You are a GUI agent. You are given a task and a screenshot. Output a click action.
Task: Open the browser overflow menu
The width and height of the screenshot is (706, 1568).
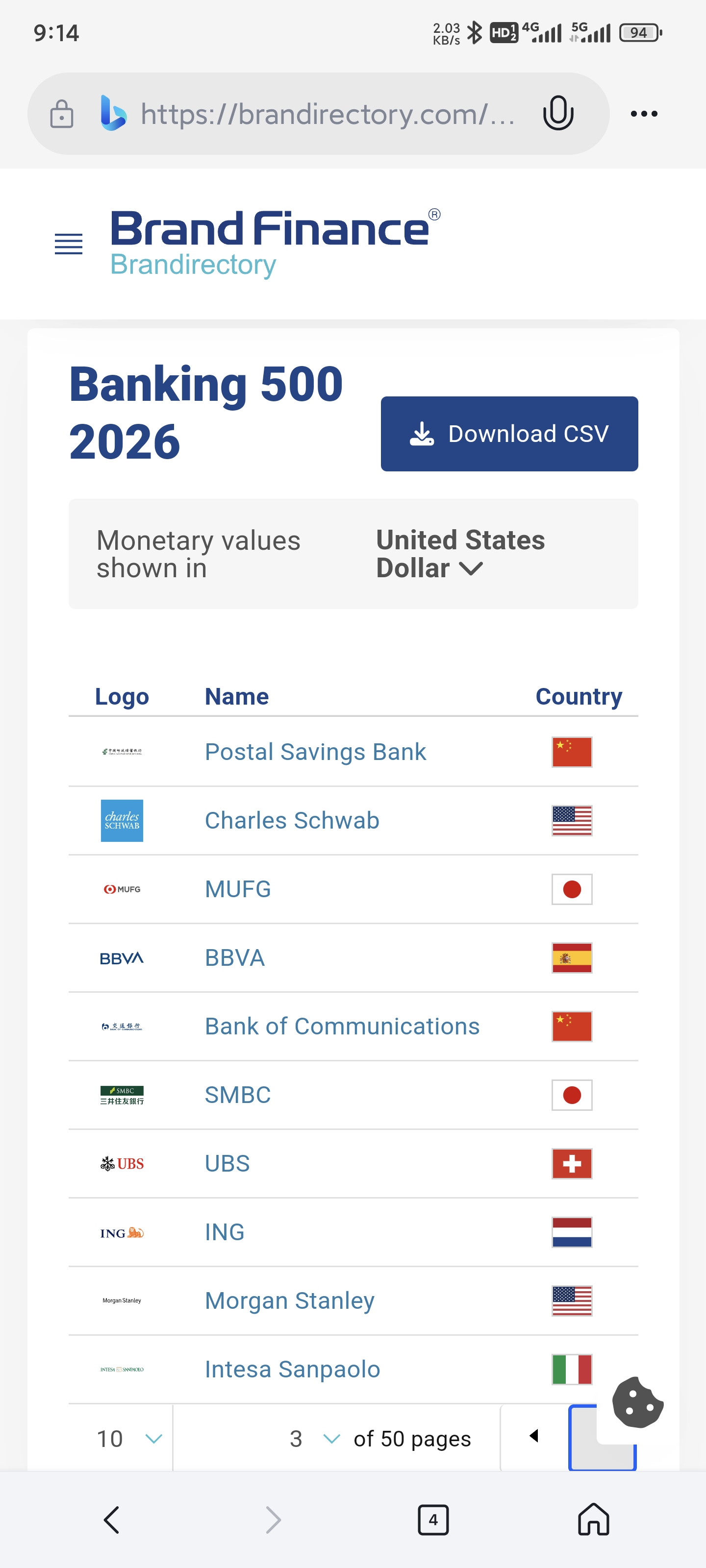pyautogui.click(x=643, y=114)
